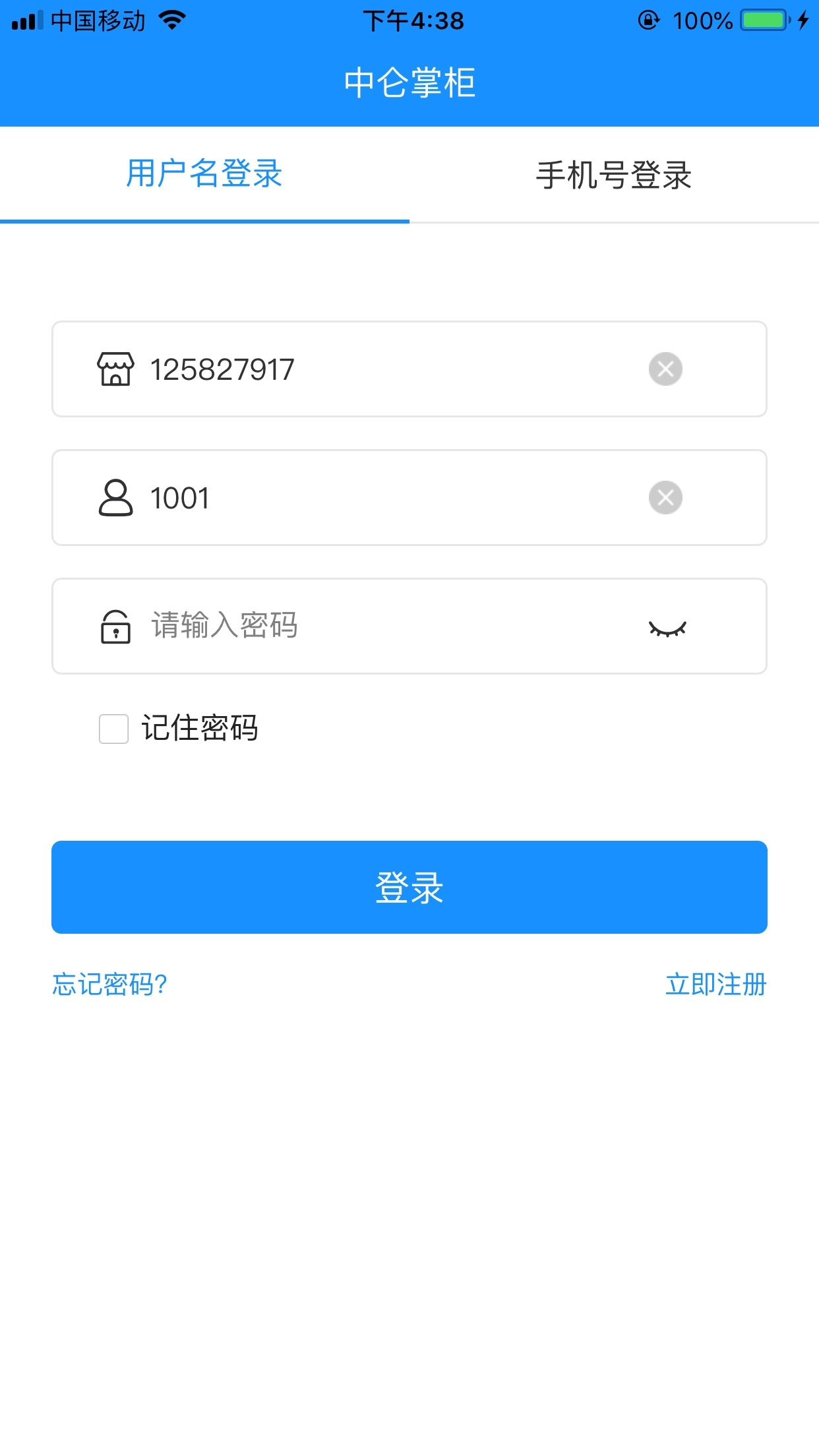
Task: Check the 记住密码 checkbox
Action: 113,729
